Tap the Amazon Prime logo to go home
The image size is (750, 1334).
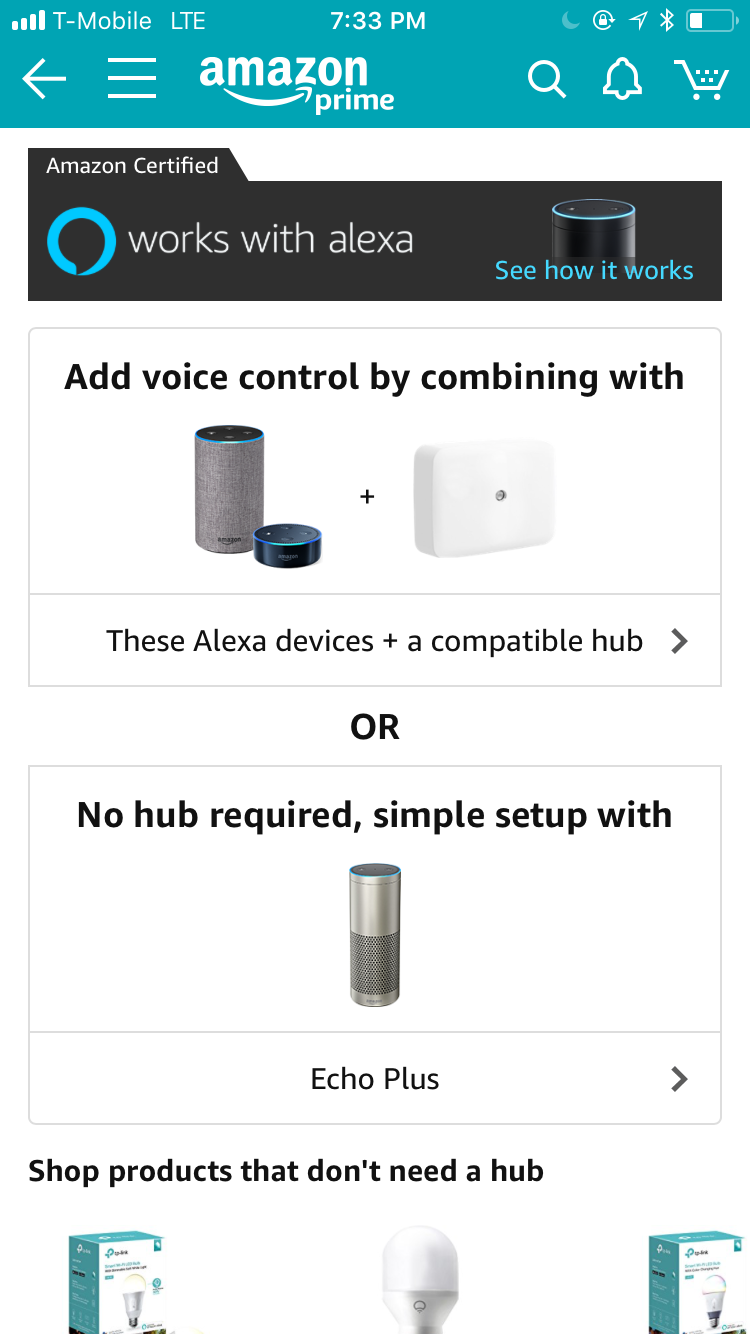click(x=295, y=83)
